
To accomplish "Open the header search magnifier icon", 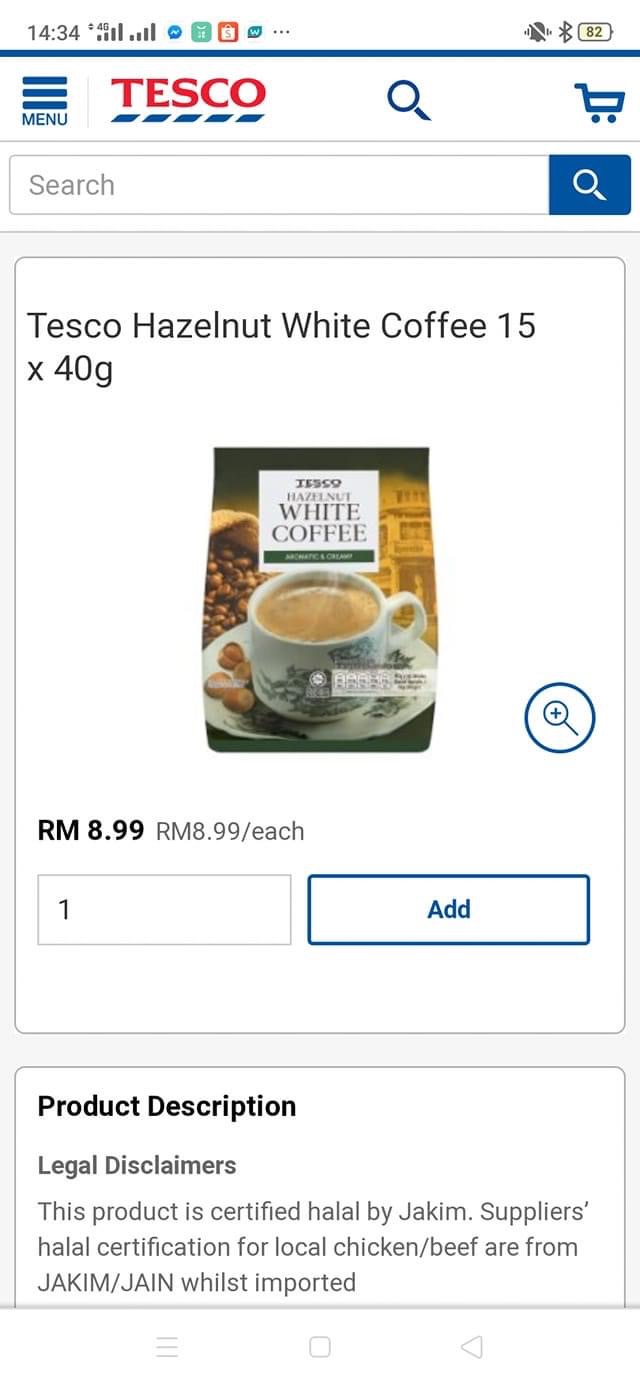I will [x=408, y=101].
